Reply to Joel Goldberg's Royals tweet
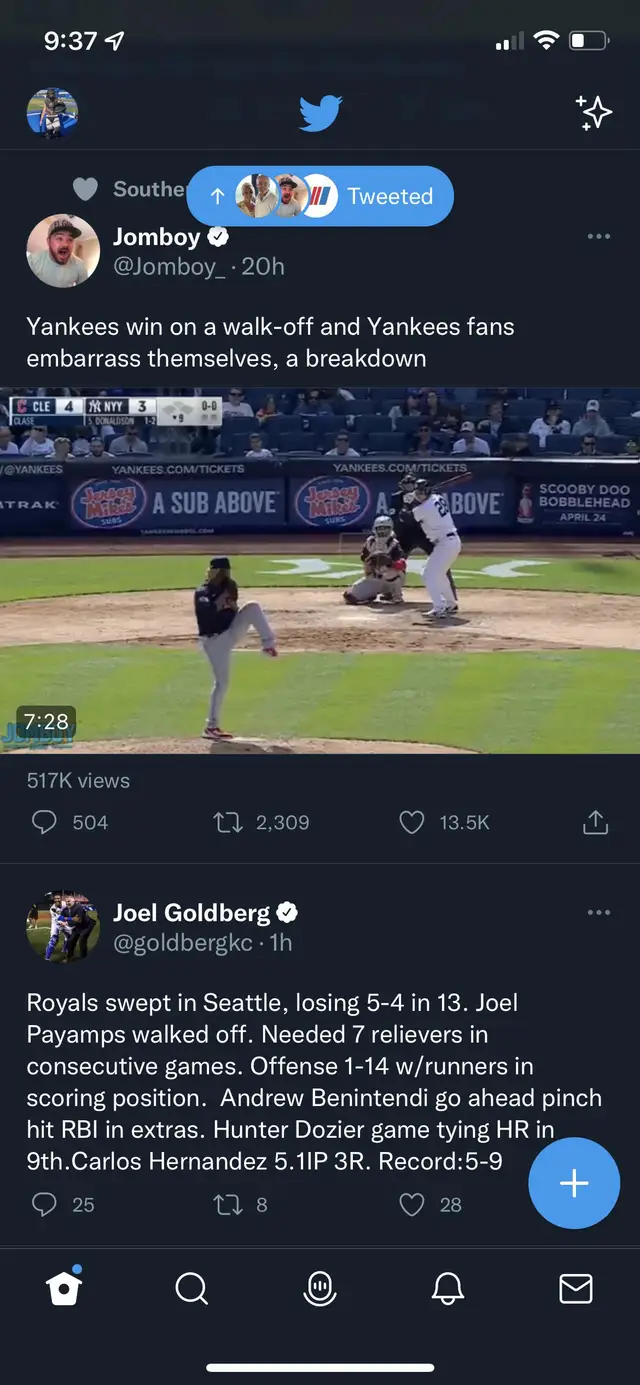Image resolution: width=640 pixels, height=1385 pixels. pos(45,1204)
